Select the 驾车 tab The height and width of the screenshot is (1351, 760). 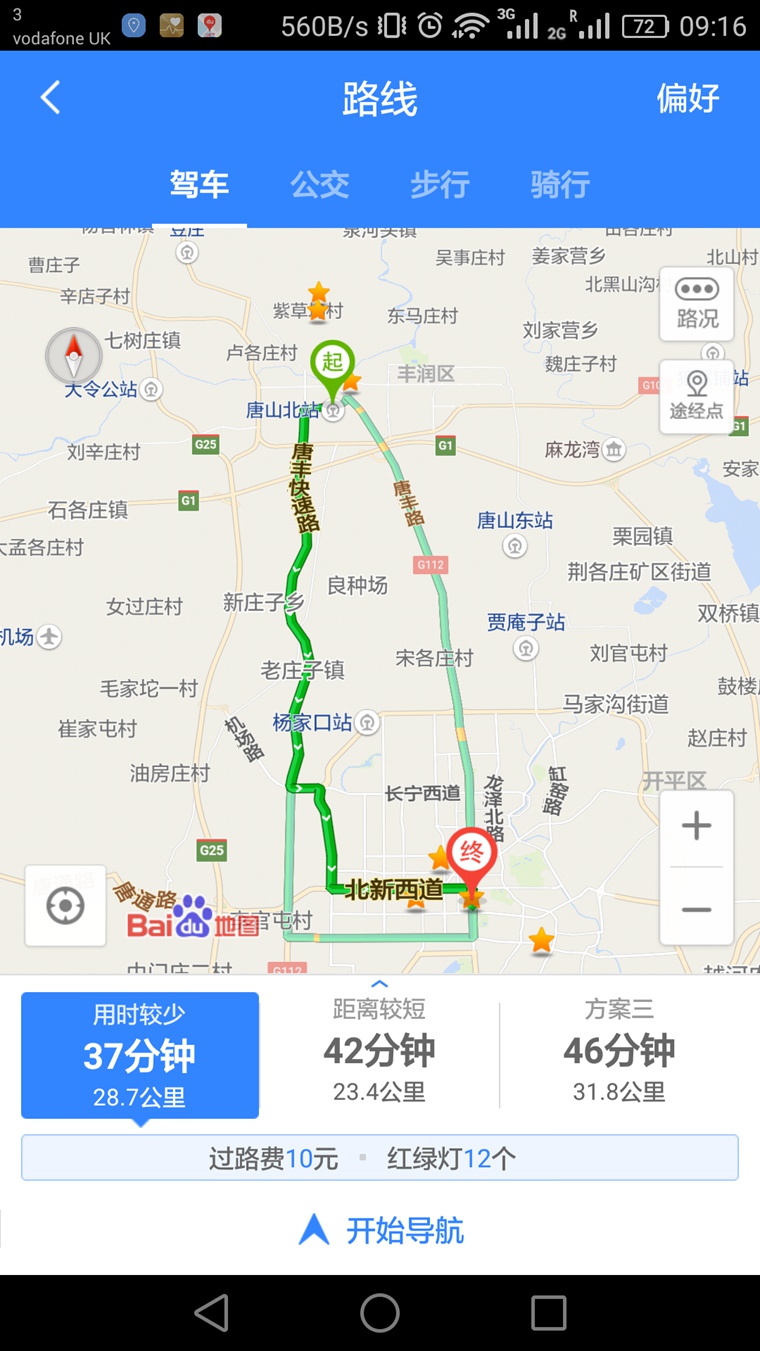[199, 184]
